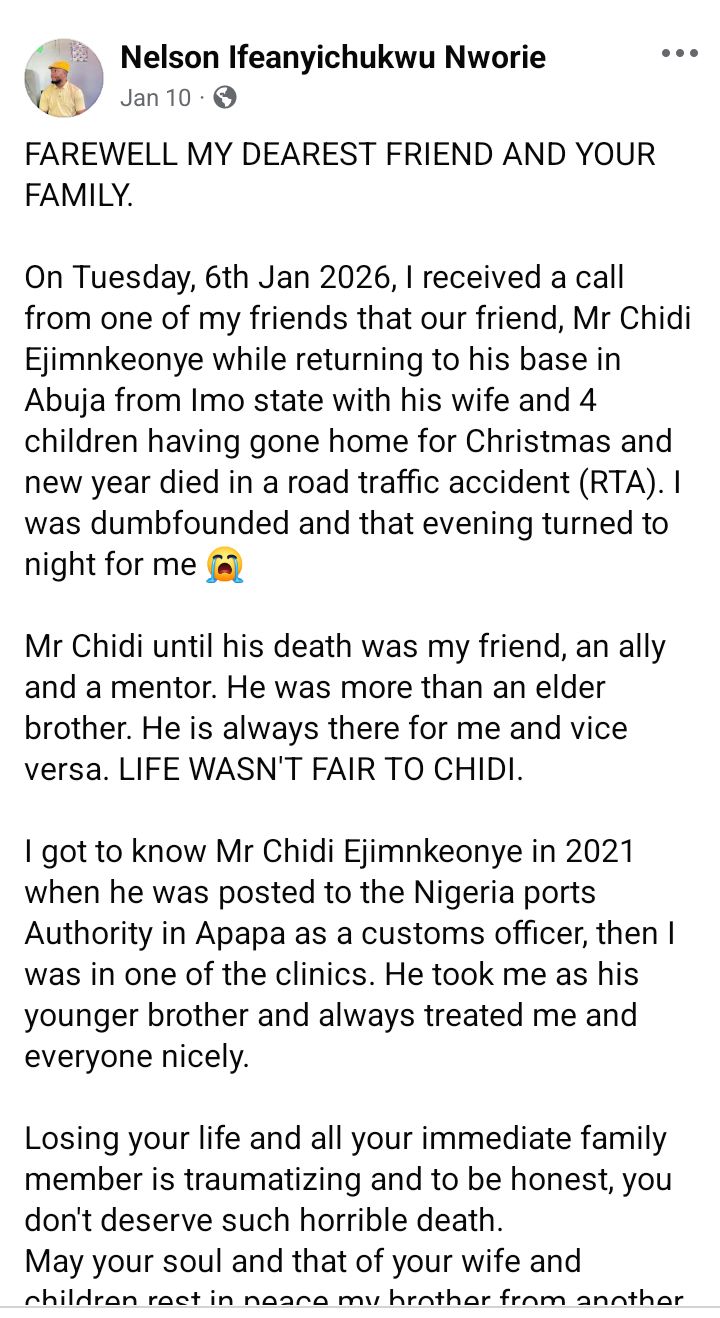Click the three-dot icon to report the post

coord(679,50)
